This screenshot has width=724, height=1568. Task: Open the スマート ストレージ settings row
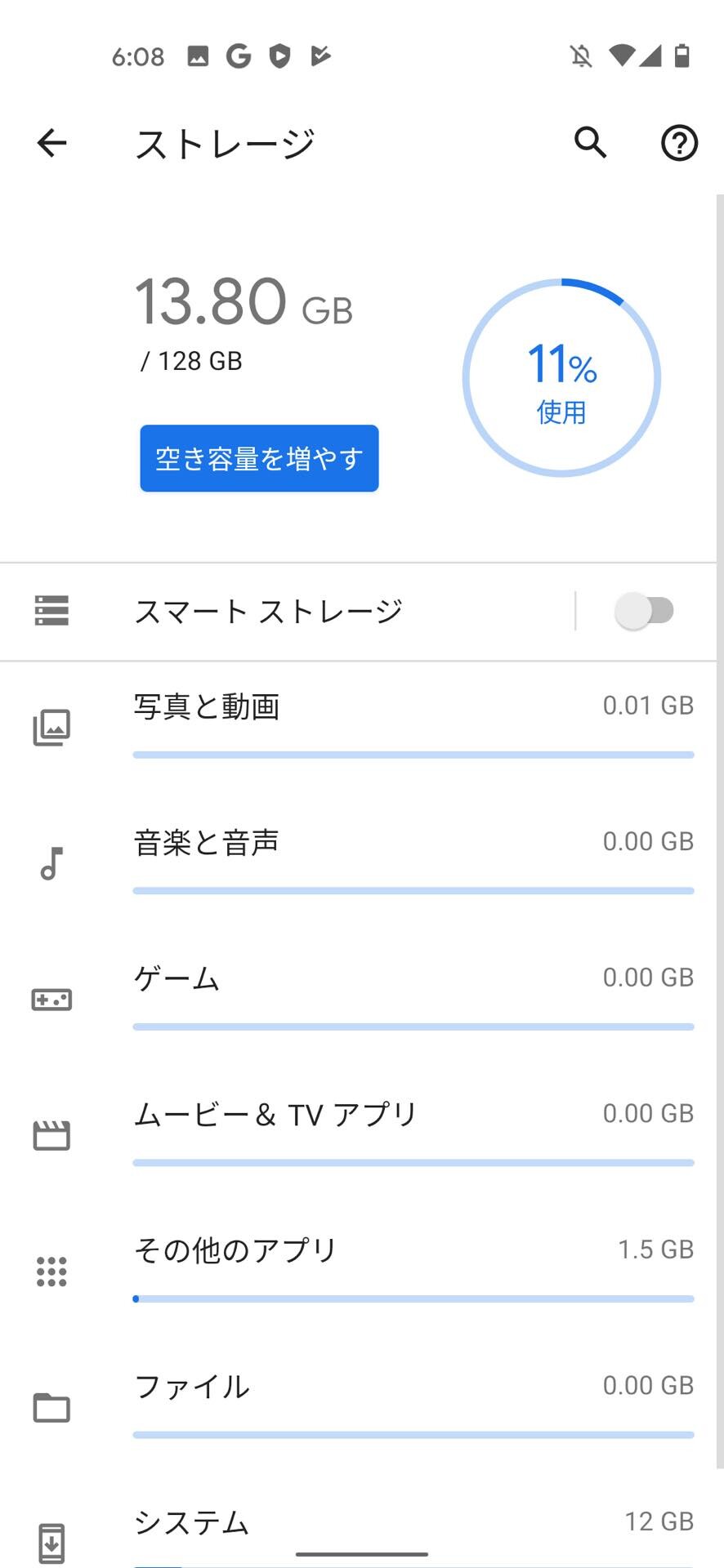[x=270, y=611]
